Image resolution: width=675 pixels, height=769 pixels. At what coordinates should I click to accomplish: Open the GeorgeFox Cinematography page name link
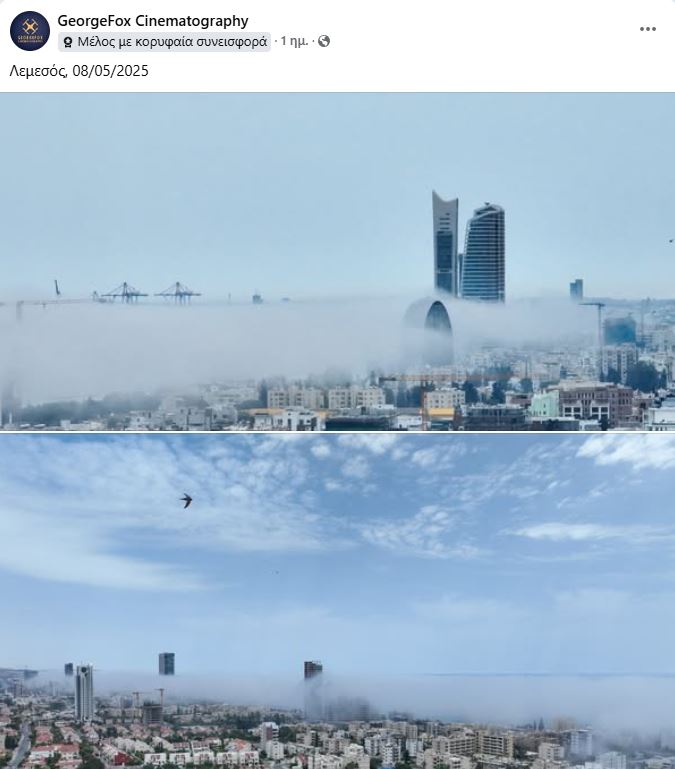(153, 20)
